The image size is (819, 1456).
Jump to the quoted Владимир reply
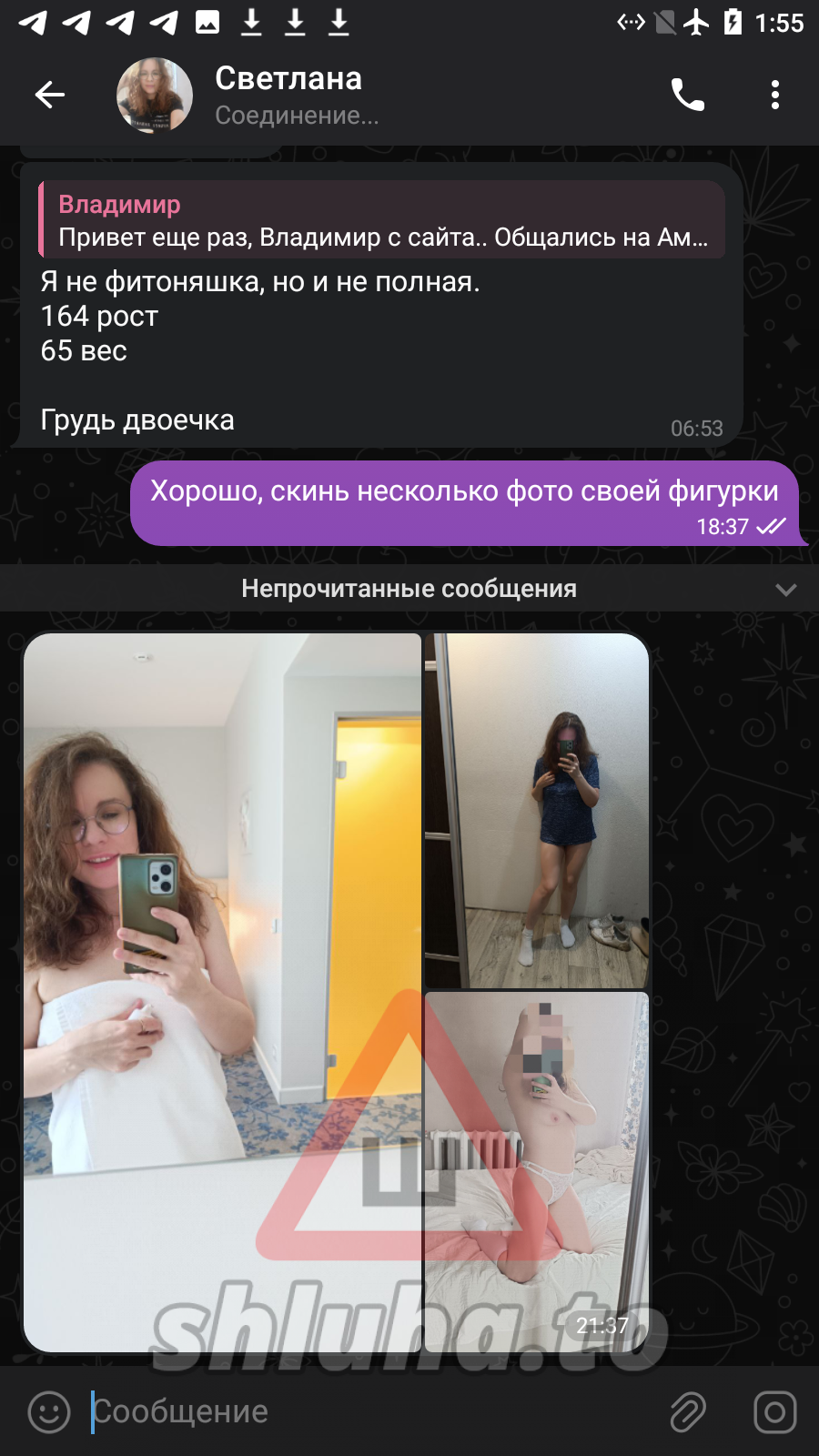point(382,219)
